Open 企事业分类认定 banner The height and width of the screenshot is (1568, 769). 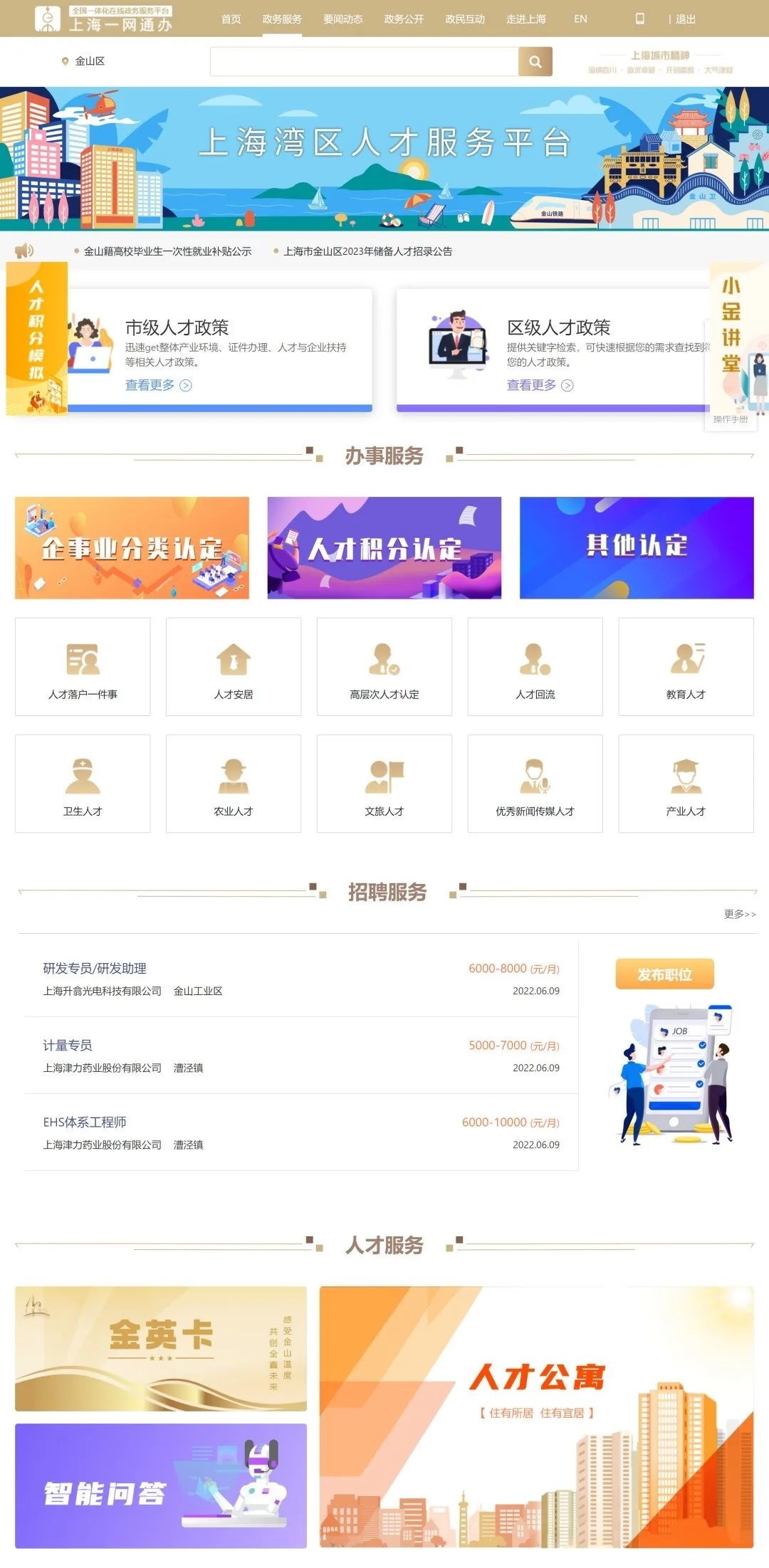(x=132, y=547)
